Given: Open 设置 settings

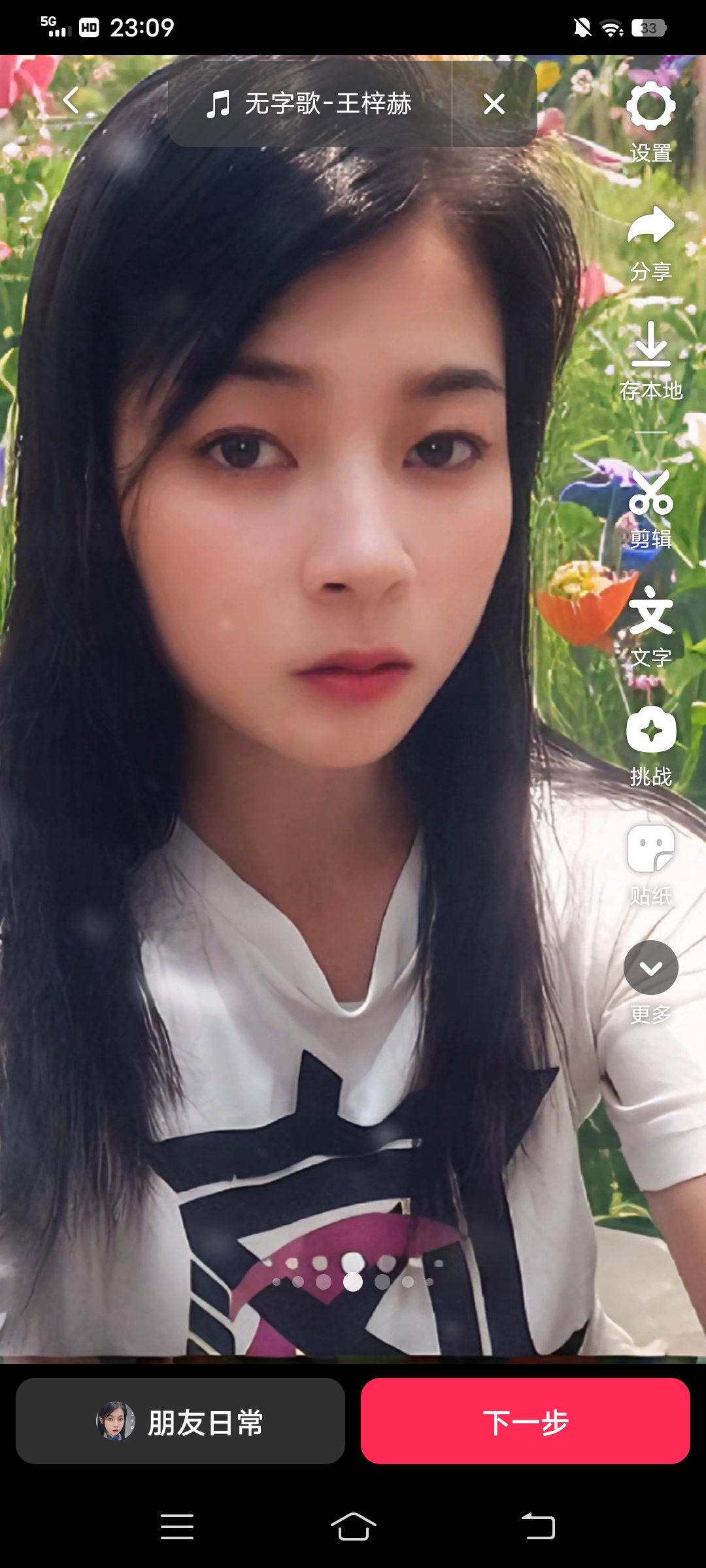Looking at the screenshot, I should pyautogui.click(x=650, y=122).
